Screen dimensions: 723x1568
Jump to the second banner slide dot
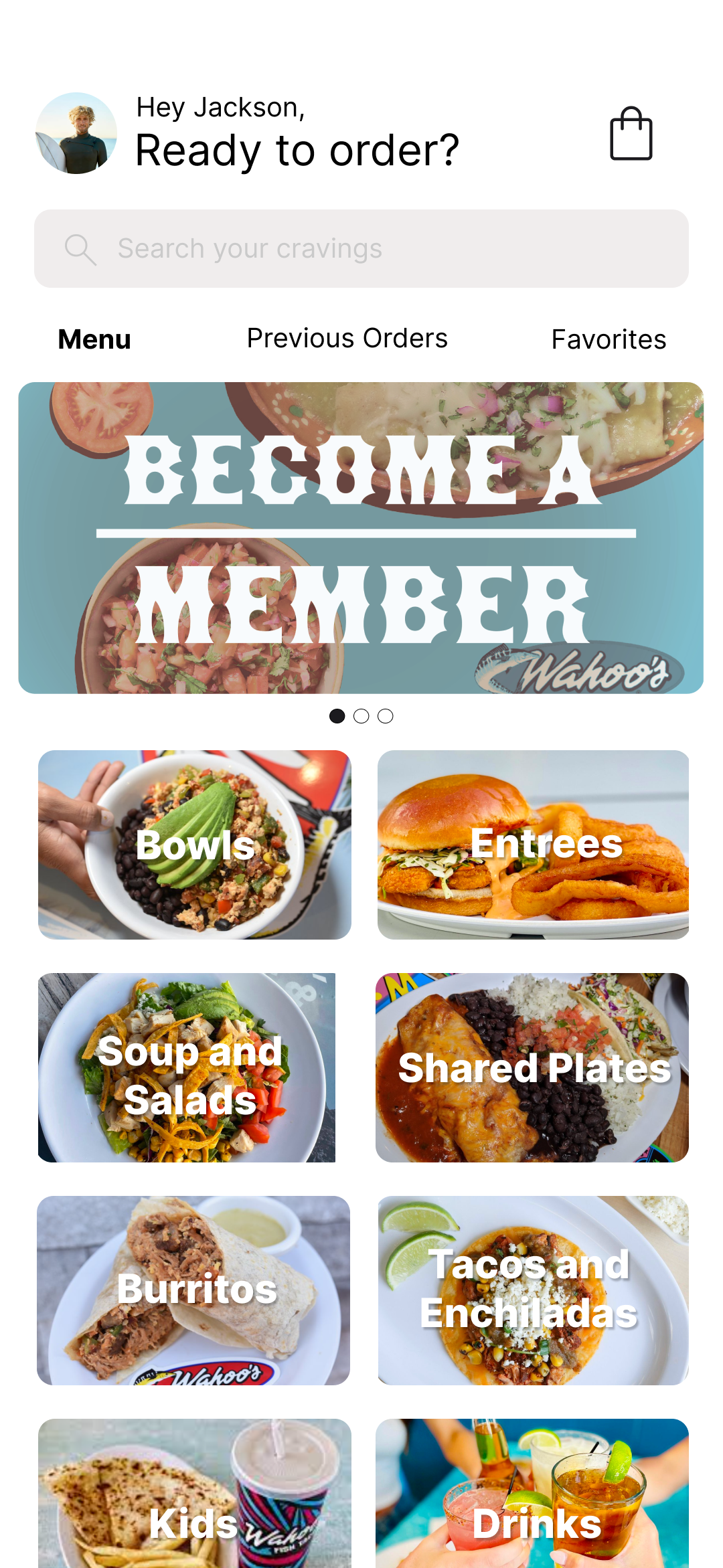(x=361, y=716)
